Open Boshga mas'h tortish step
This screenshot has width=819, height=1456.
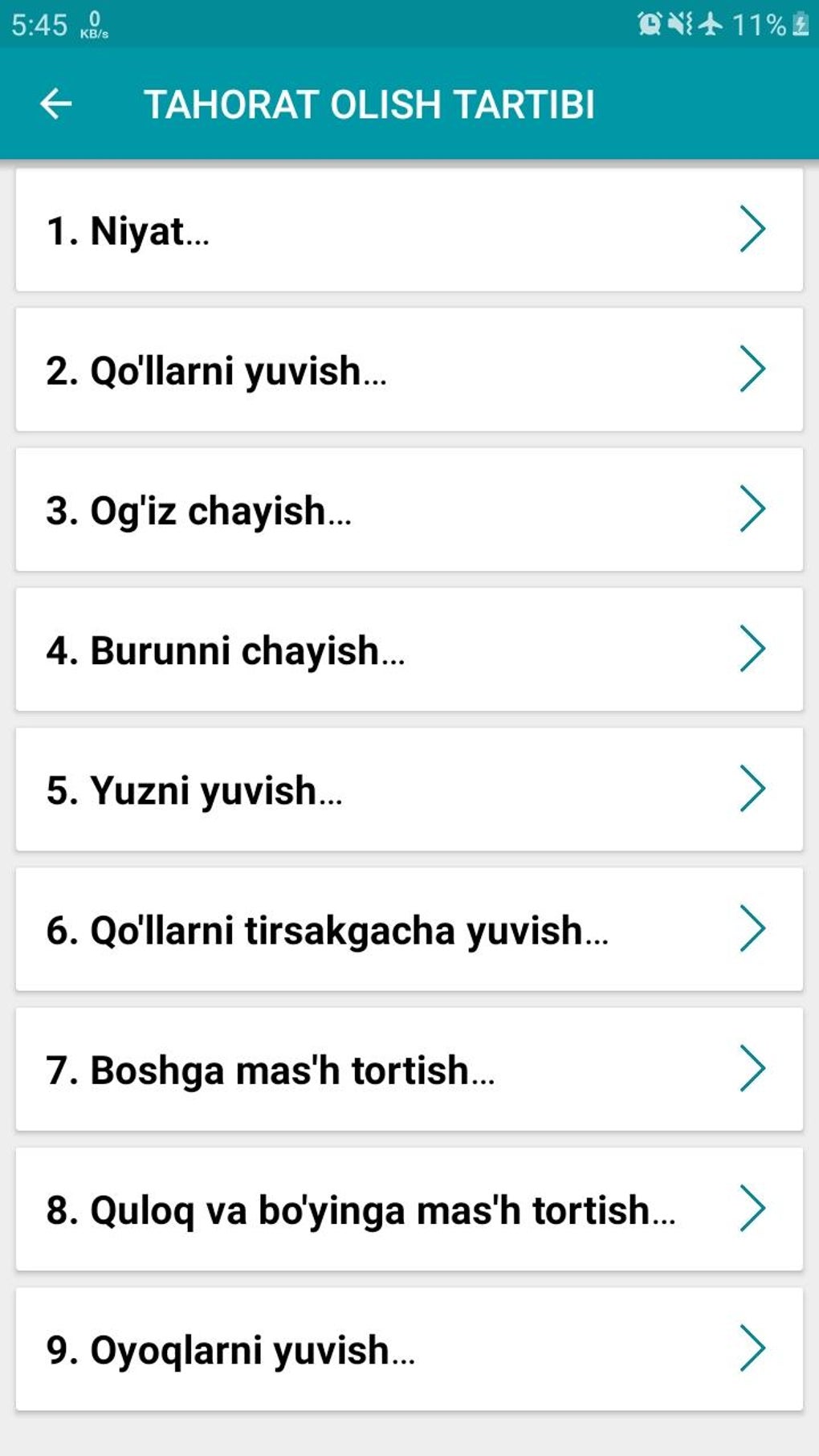point(409,1069)
